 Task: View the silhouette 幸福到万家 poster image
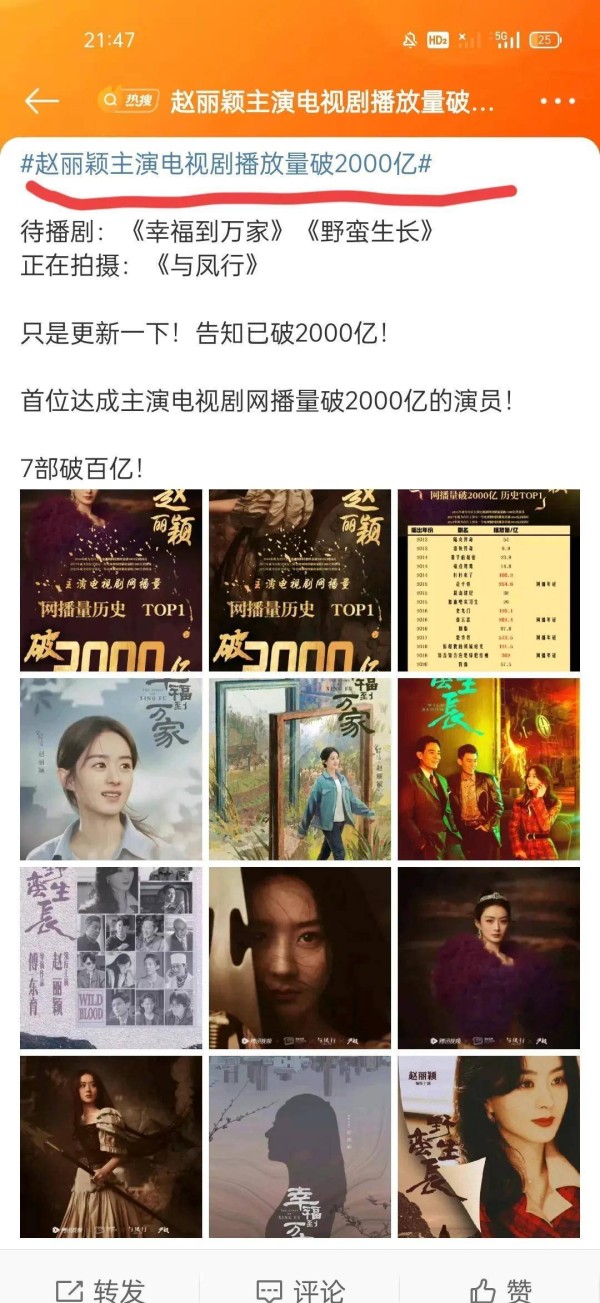(x=300, y=1147)
